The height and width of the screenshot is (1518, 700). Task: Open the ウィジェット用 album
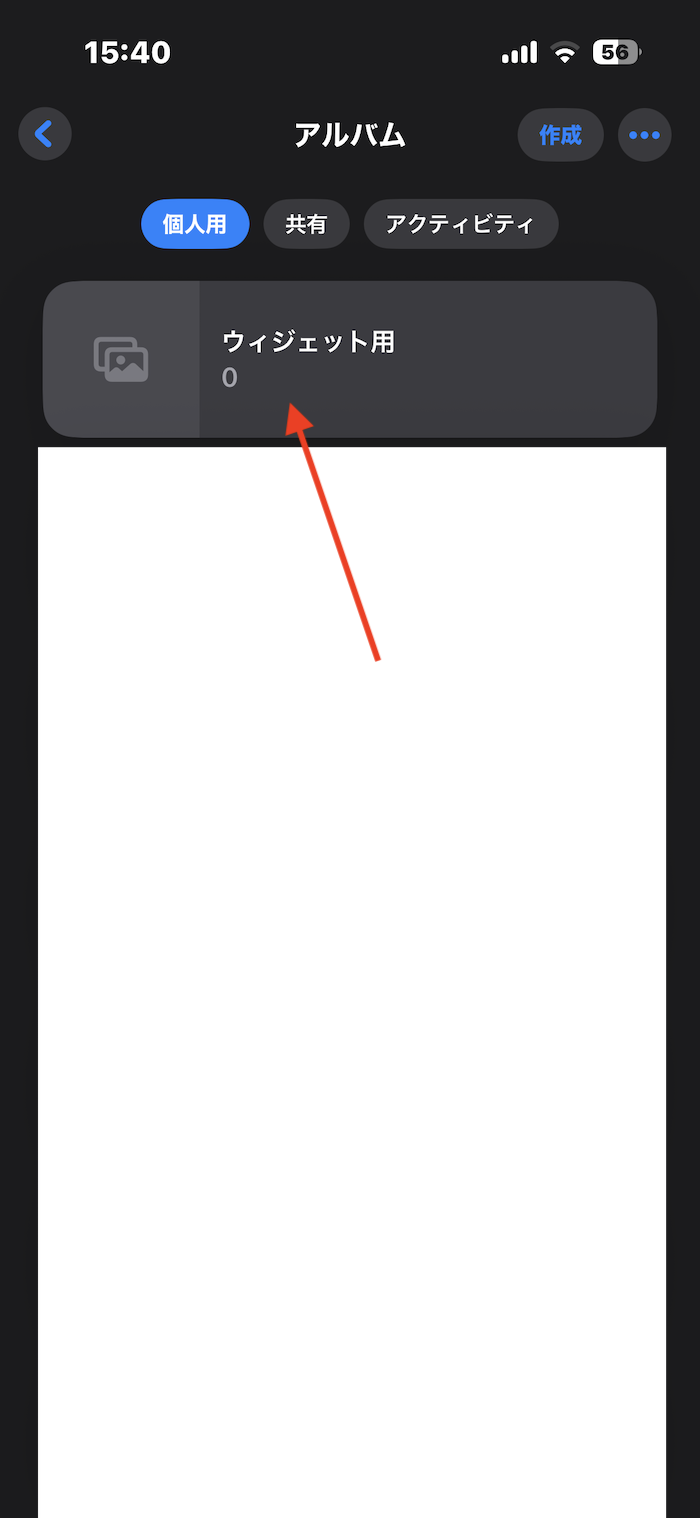[x=350, y=359]
